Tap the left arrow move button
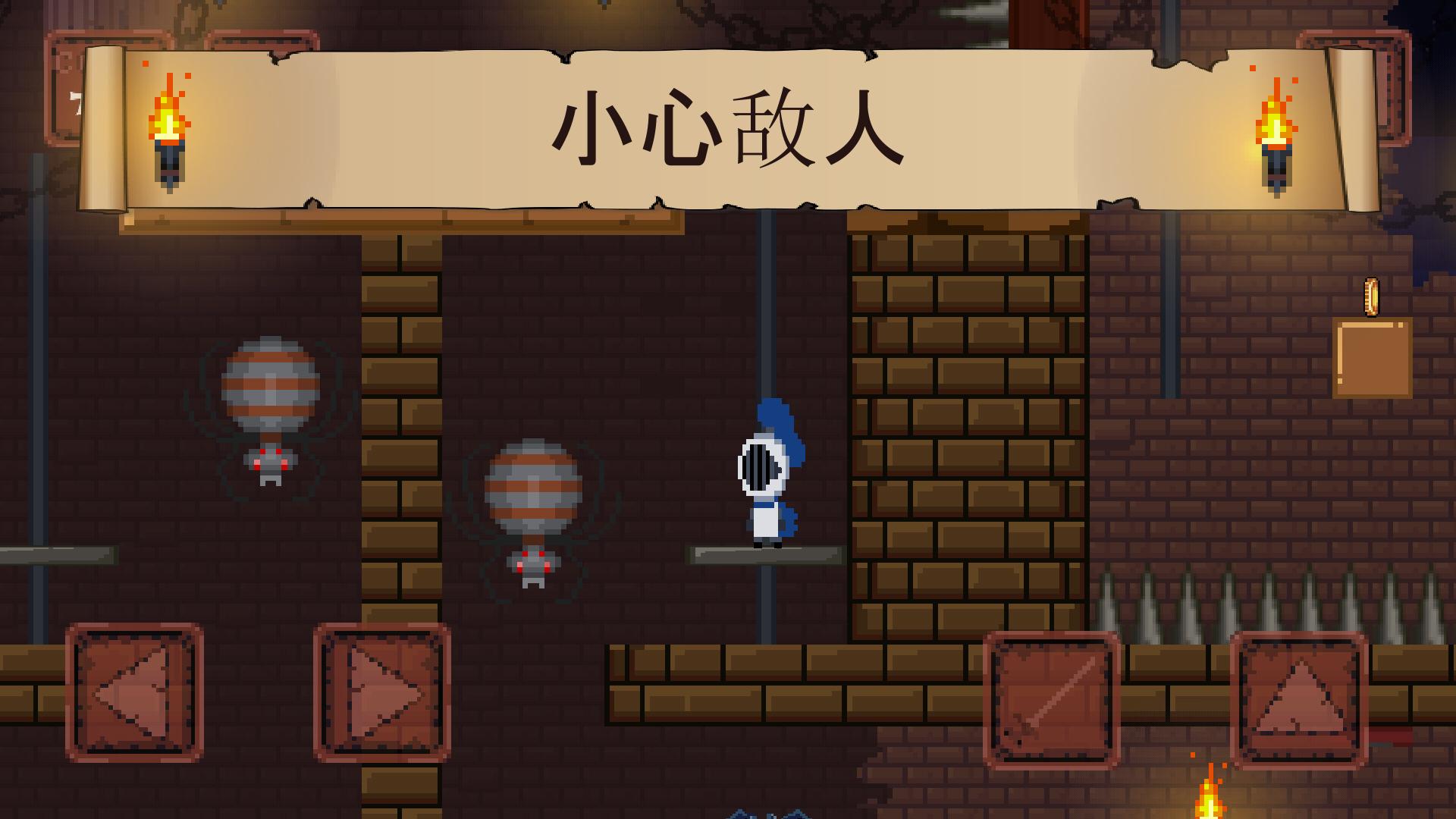Image resolution: width=1456 pixels, height=819 pixels. pyautogui.click(x=134, y=692)
